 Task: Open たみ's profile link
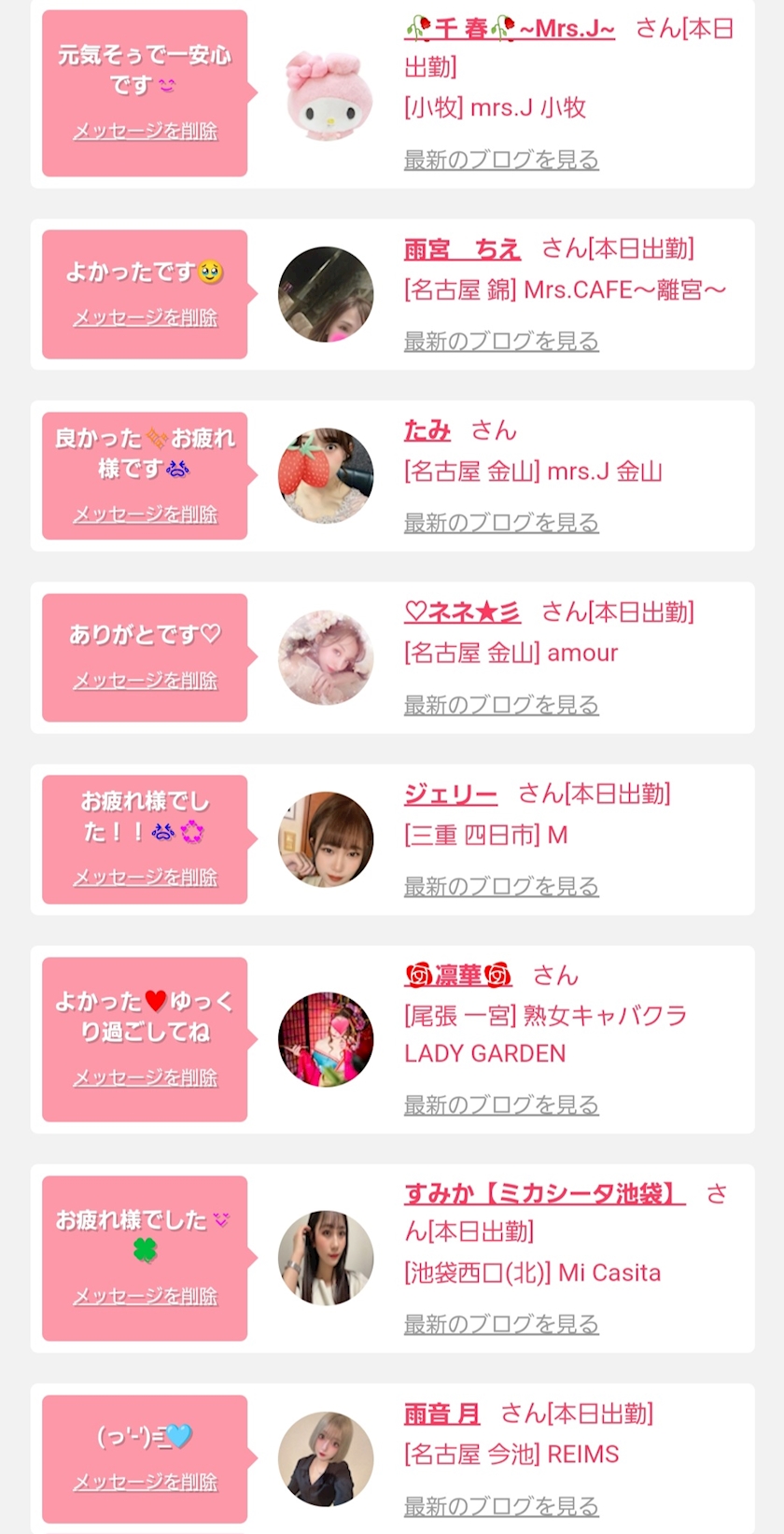(x=427, y=430)
